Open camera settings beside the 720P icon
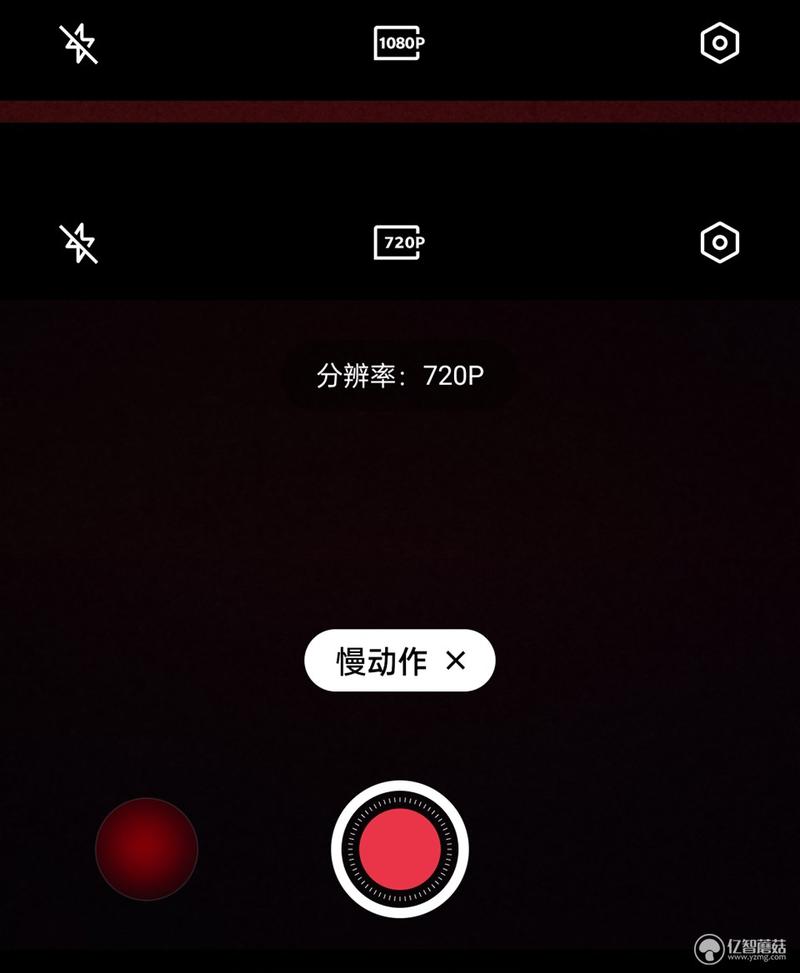This screenshot has height=973, width=800. (720, 243)
